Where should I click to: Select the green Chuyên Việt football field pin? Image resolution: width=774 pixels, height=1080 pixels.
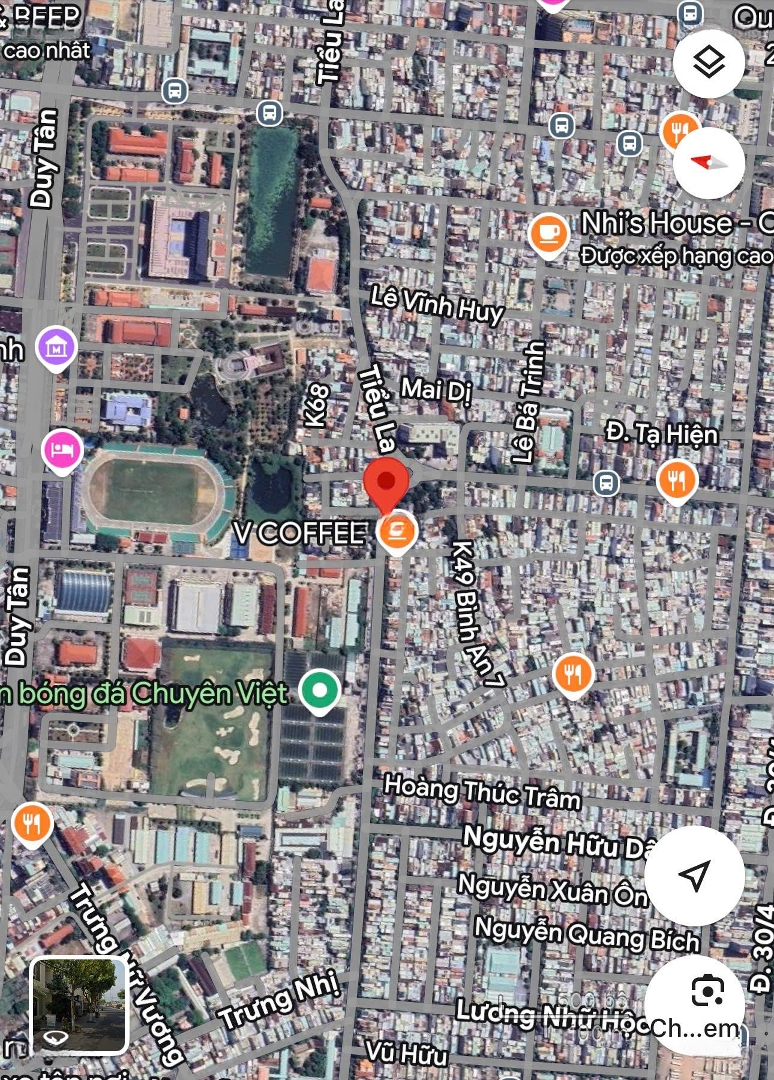(320, 690)
